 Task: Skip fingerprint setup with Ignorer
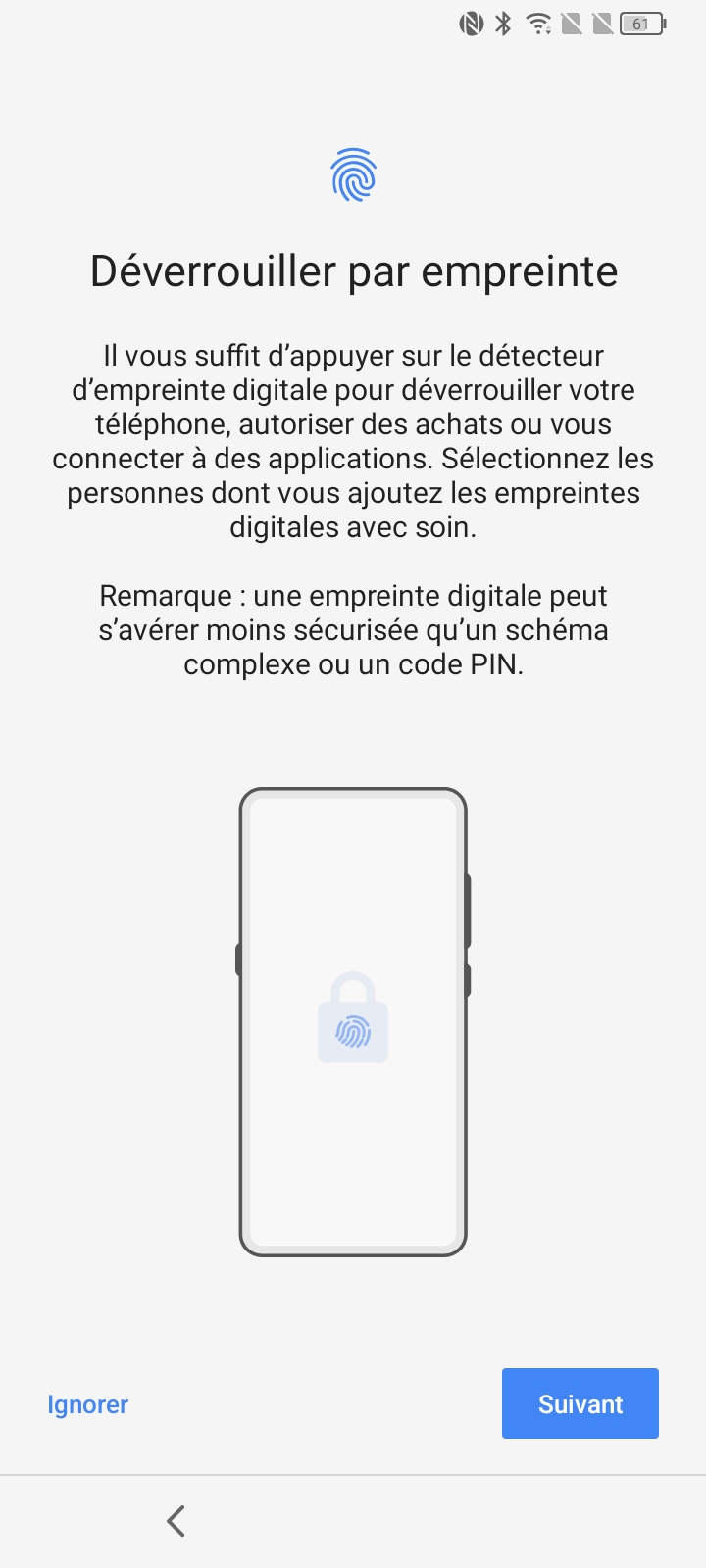point(88,1404)
